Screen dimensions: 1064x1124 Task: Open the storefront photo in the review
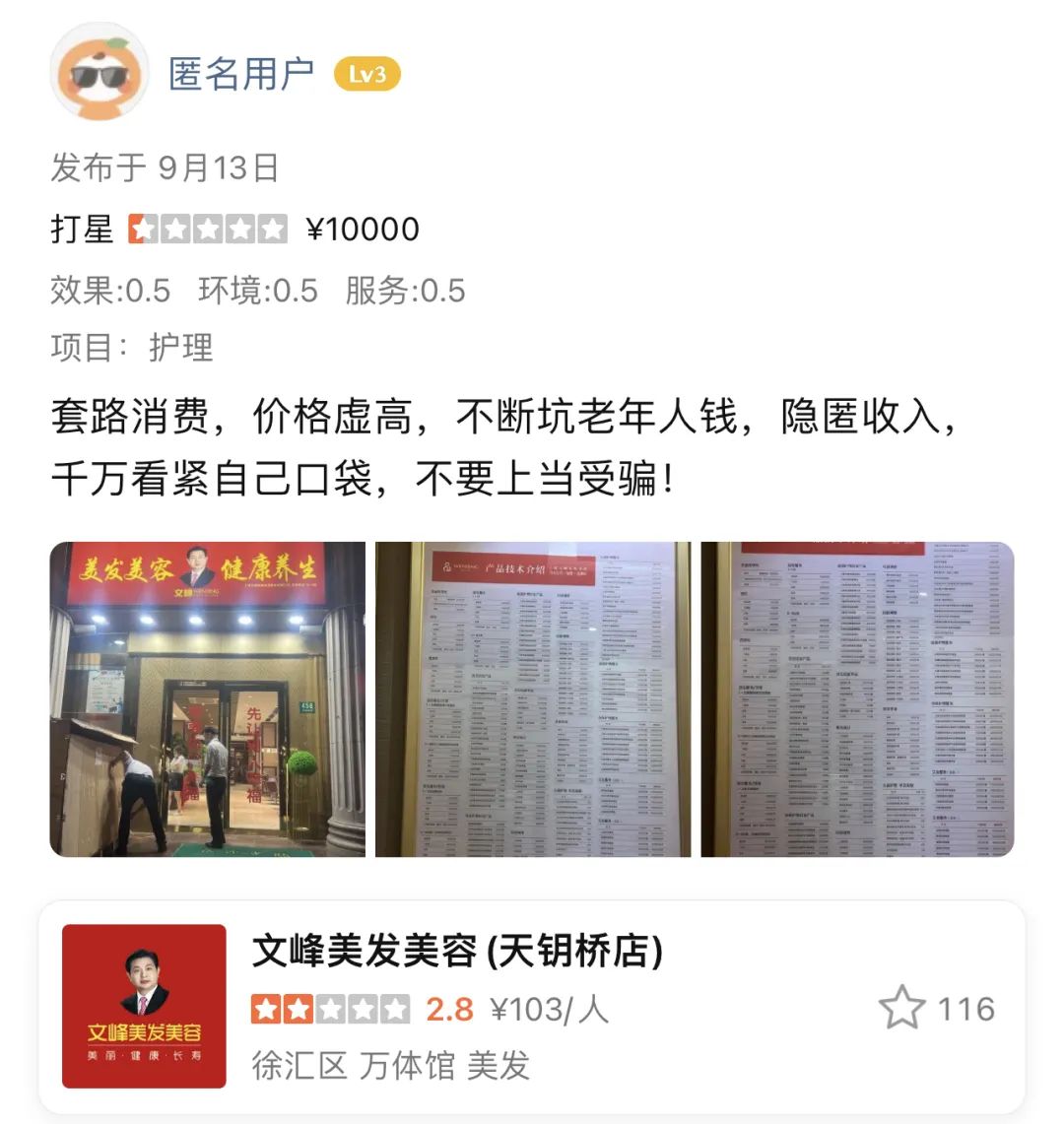[207, 698]
